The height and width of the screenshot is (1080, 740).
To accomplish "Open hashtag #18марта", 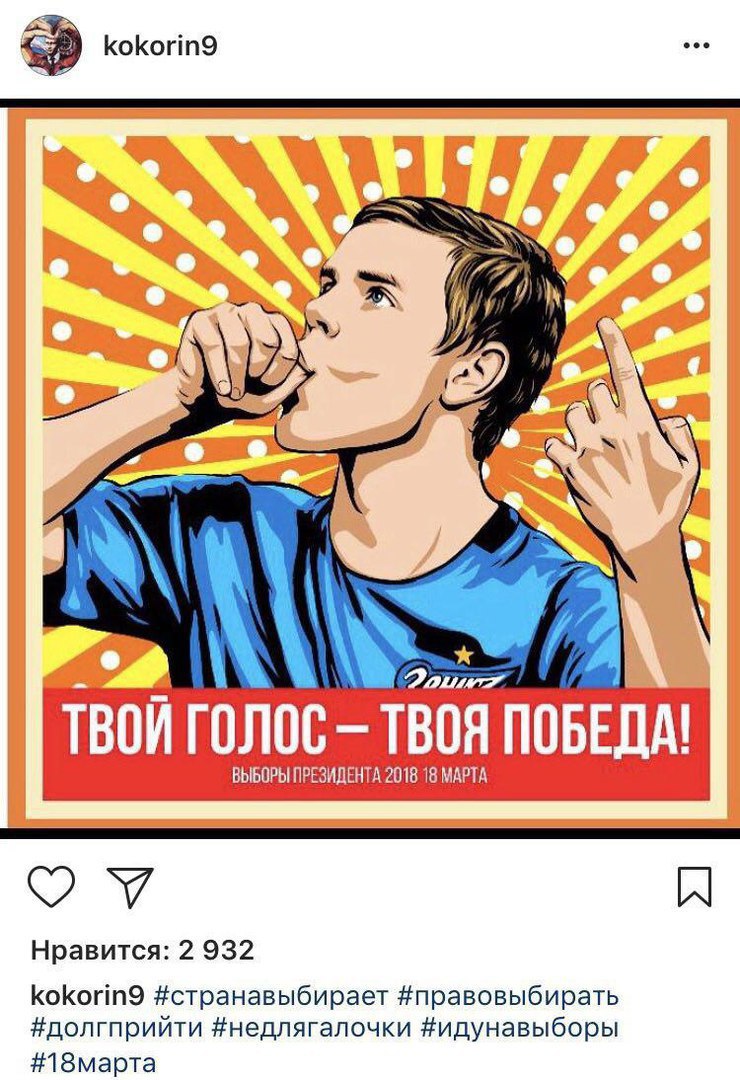I will pyautogui.click(x=94, y=1060).
